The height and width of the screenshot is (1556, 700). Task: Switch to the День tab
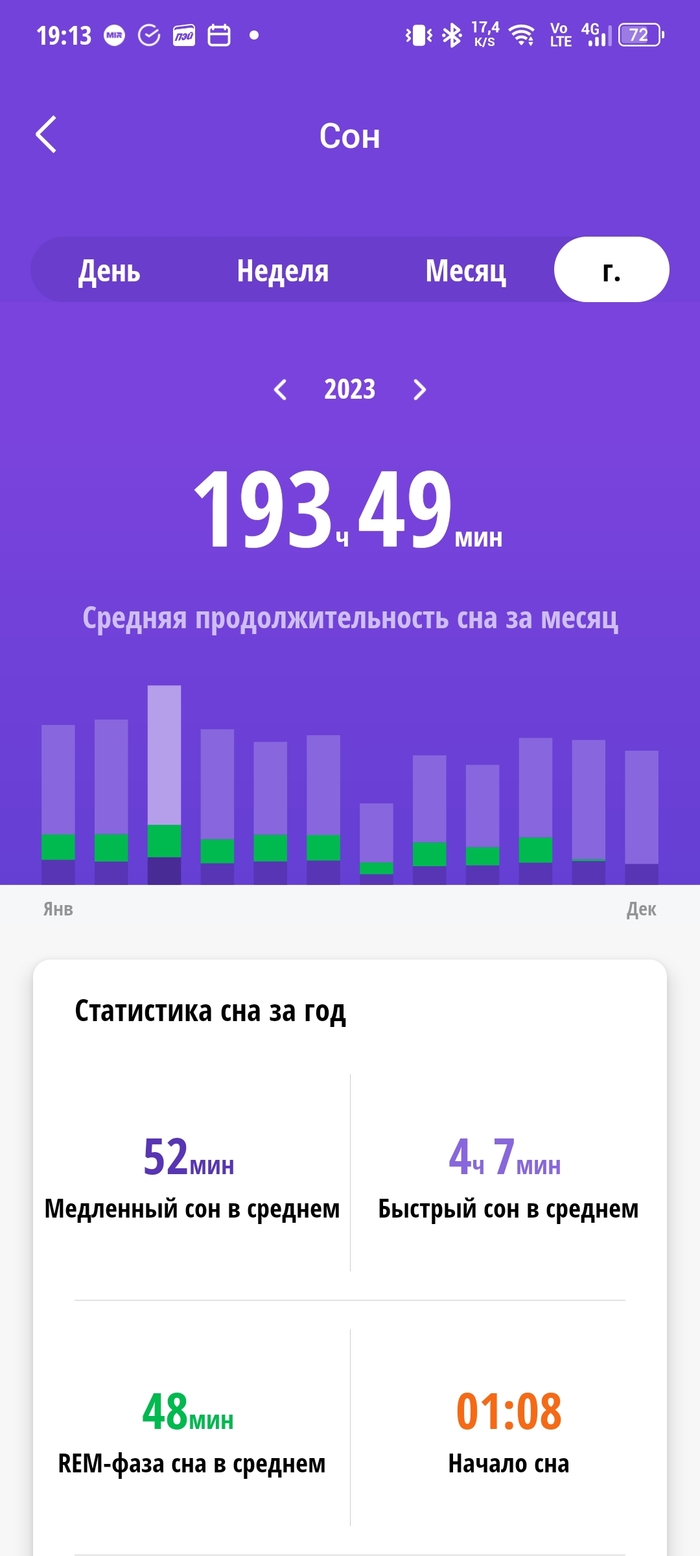[109, 271]
